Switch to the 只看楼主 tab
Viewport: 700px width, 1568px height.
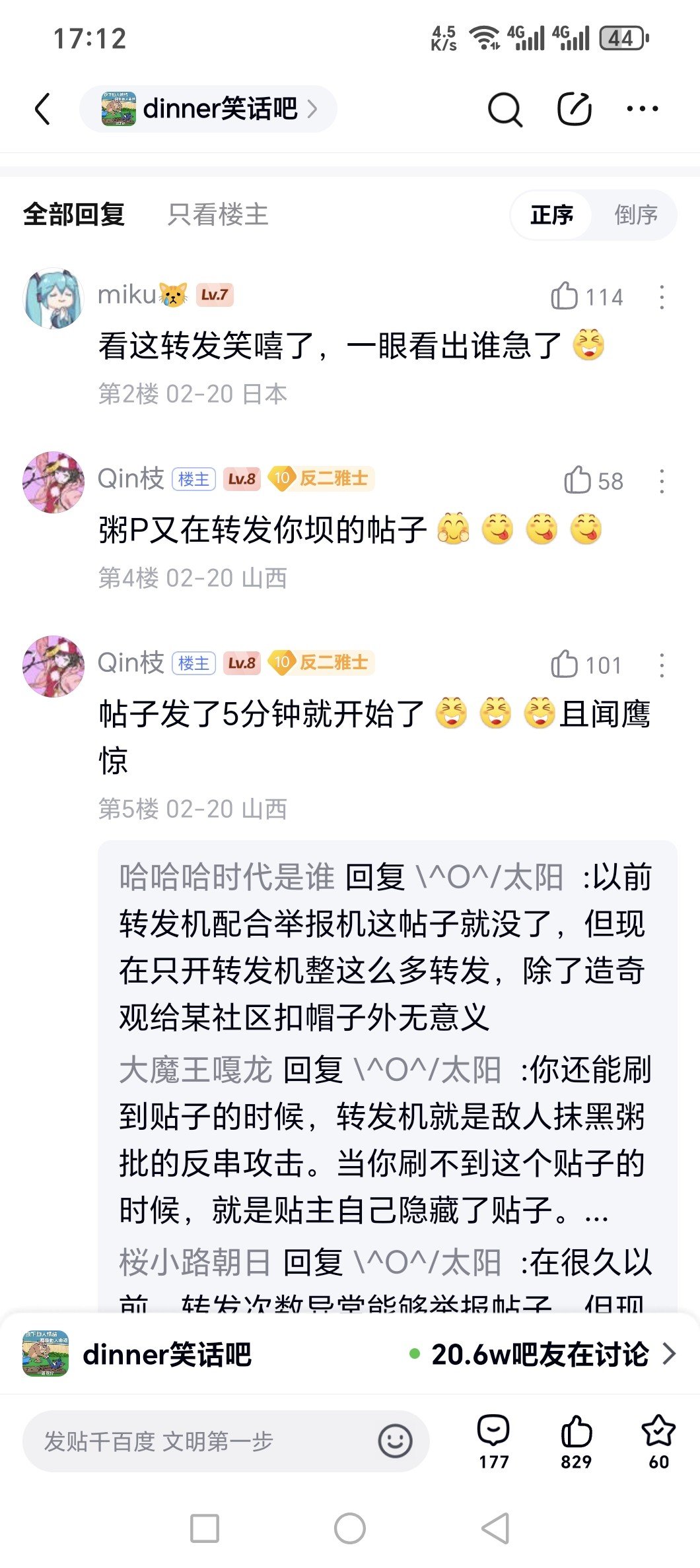(218, 214)
